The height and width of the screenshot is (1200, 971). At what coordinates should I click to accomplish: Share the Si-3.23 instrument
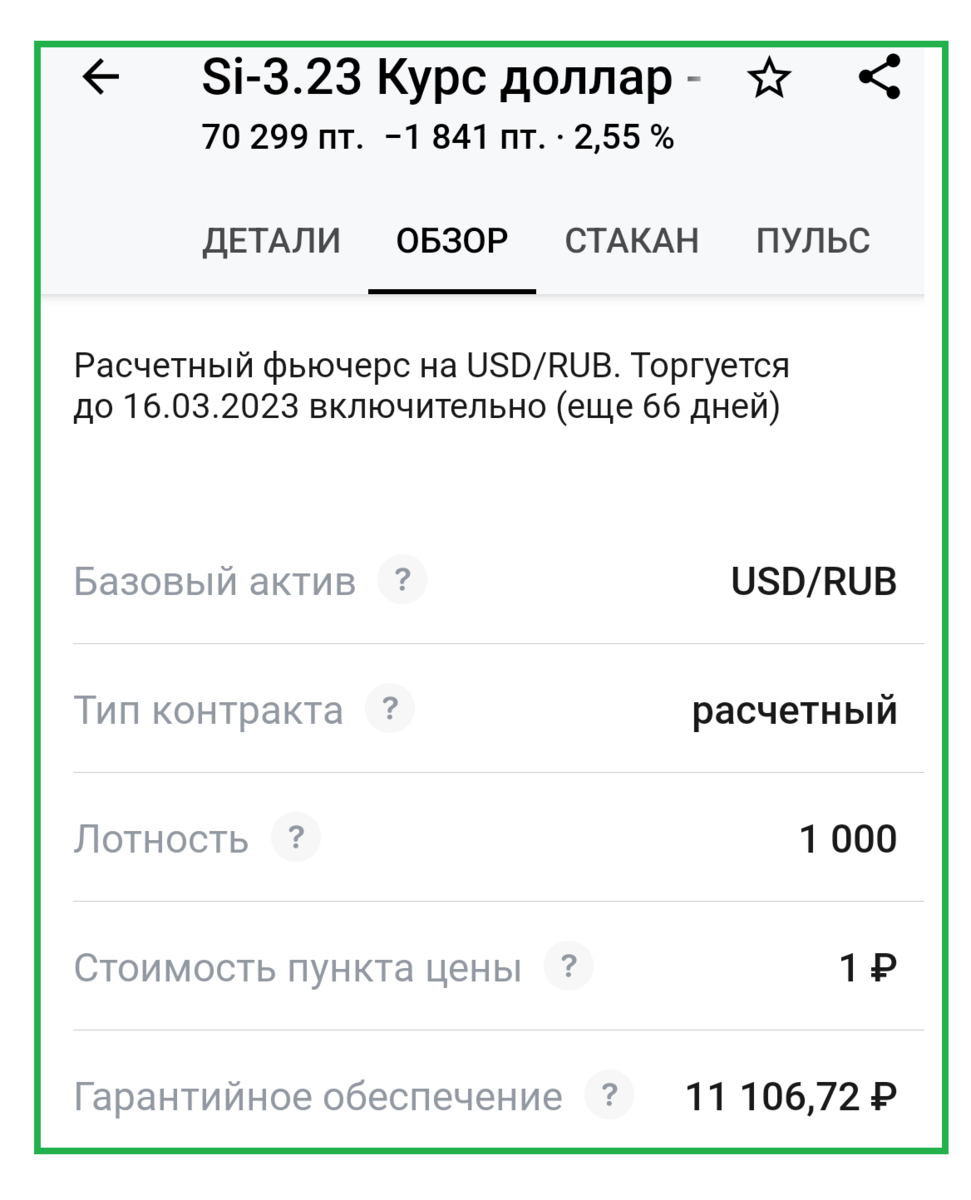pyautogui.click(x=880, y=78)
